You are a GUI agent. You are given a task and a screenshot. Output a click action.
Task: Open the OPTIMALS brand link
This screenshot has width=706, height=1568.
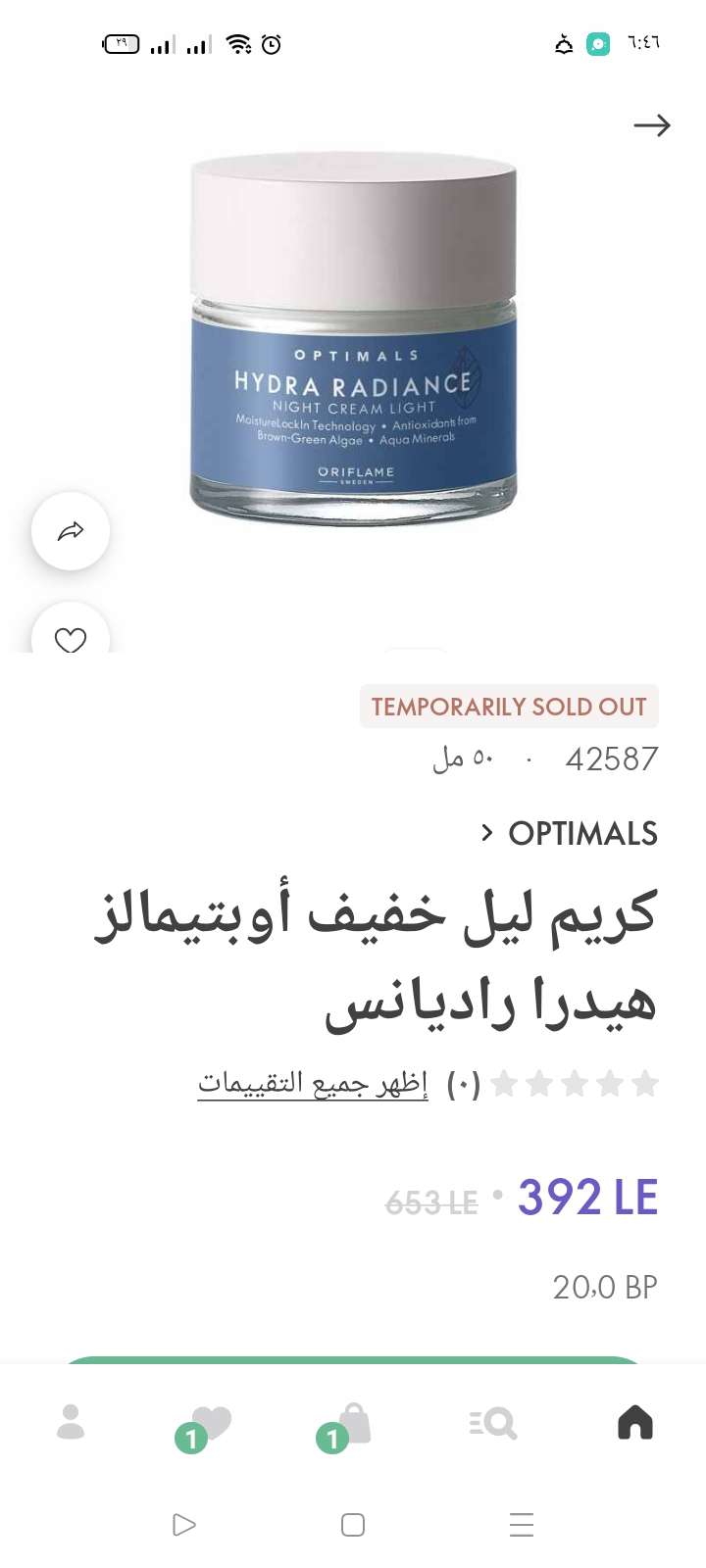[571, 833]
